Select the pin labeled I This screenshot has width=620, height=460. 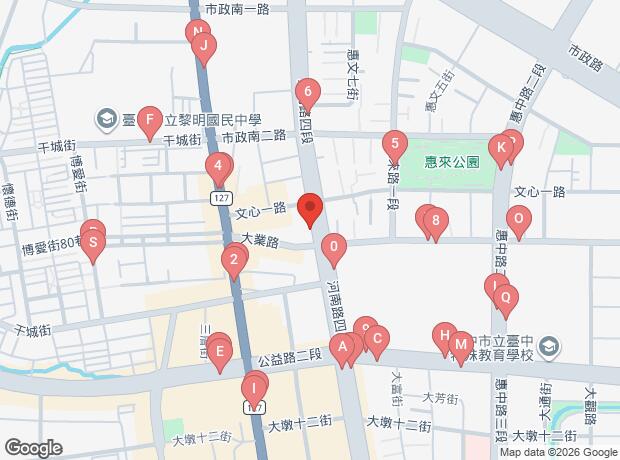click(256, 386)
